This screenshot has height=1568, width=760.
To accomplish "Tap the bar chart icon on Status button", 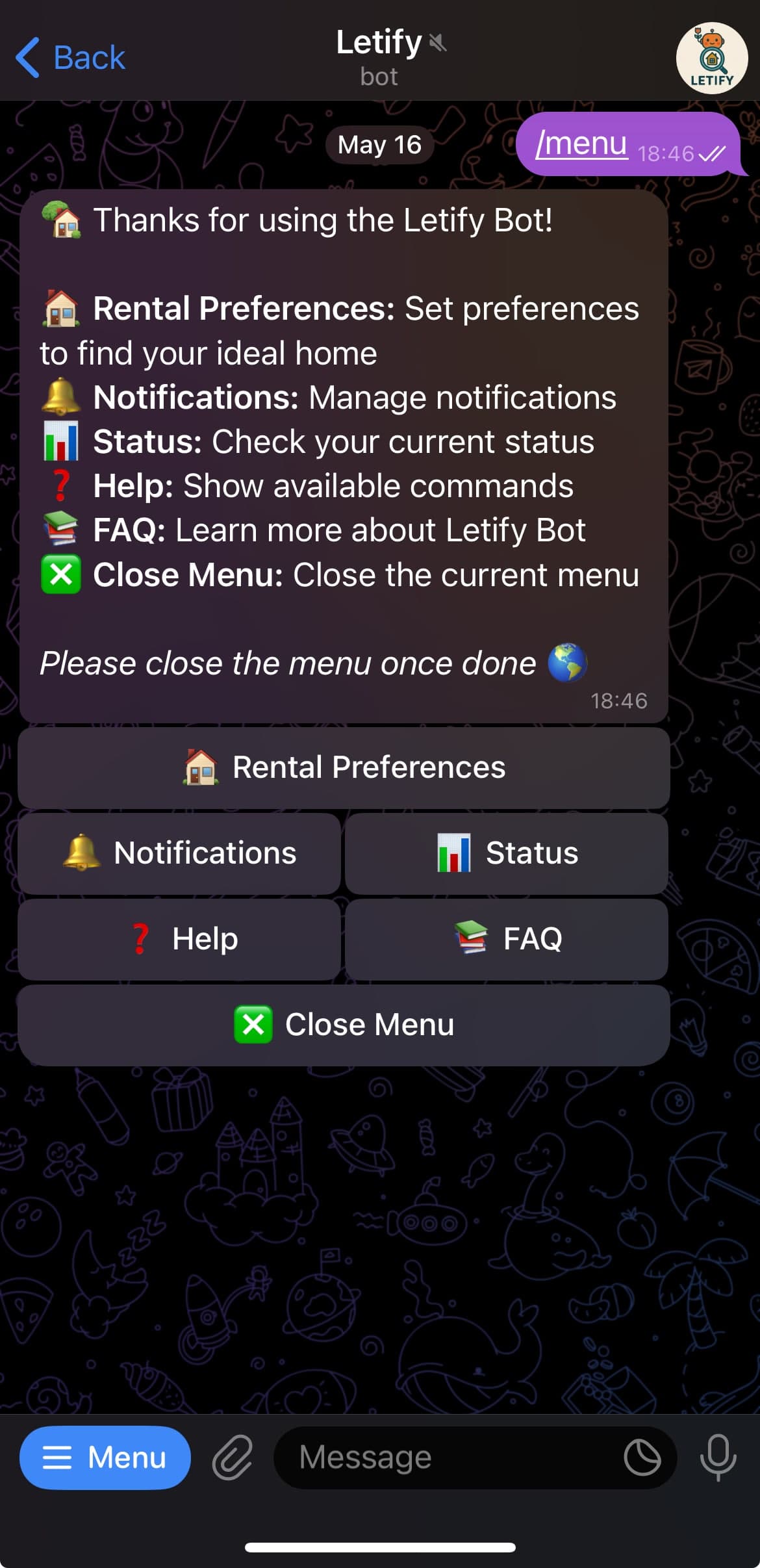I will tap(455, 853).
